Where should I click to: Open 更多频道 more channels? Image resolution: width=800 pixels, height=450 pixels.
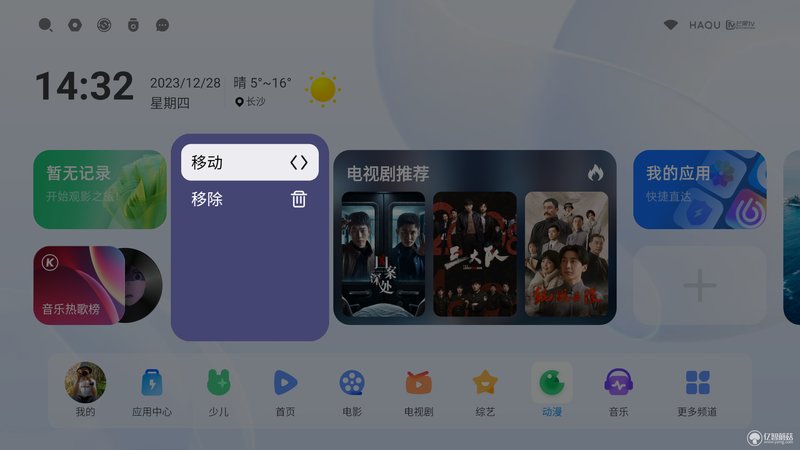click(697, 390)
